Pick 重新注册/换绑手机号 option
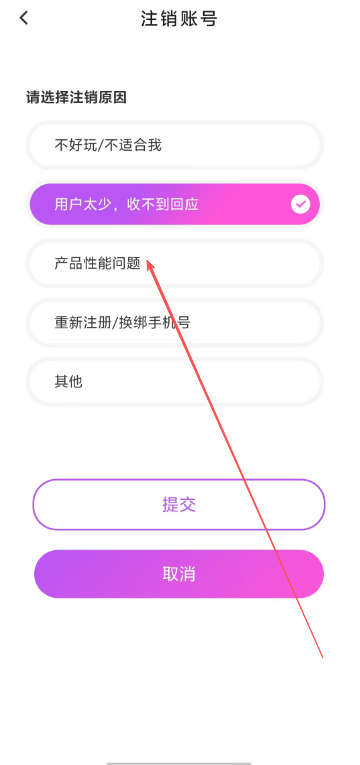This screenshot has width=360, height=765. 175,322
